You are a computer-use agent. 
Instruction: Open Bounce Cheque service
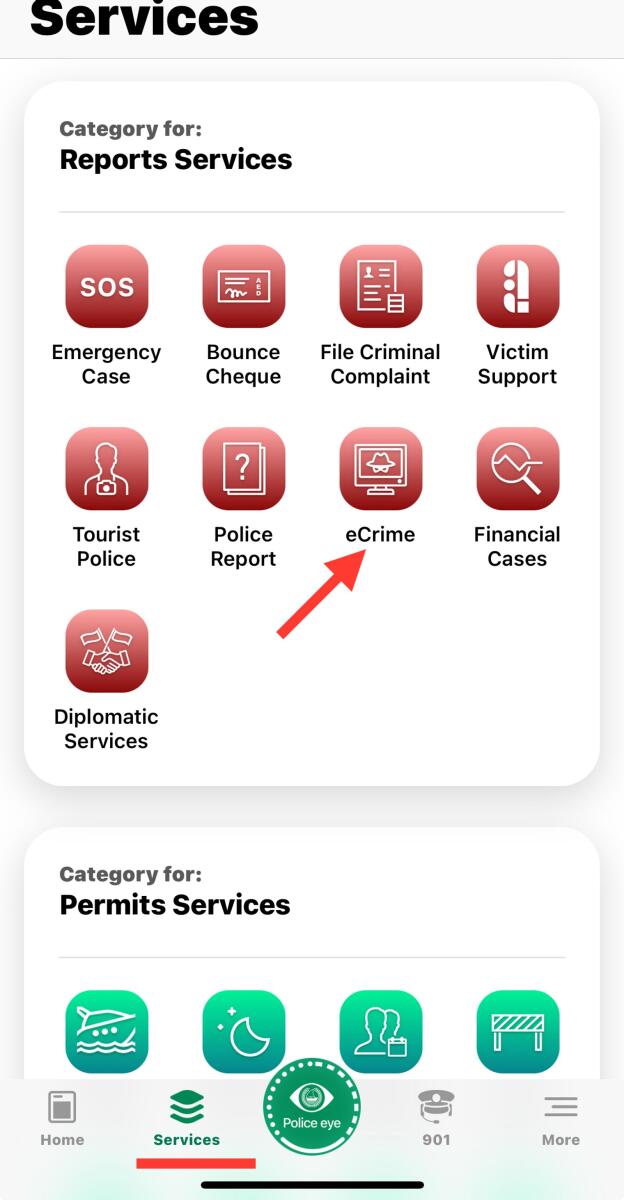[x=243, y=287]
